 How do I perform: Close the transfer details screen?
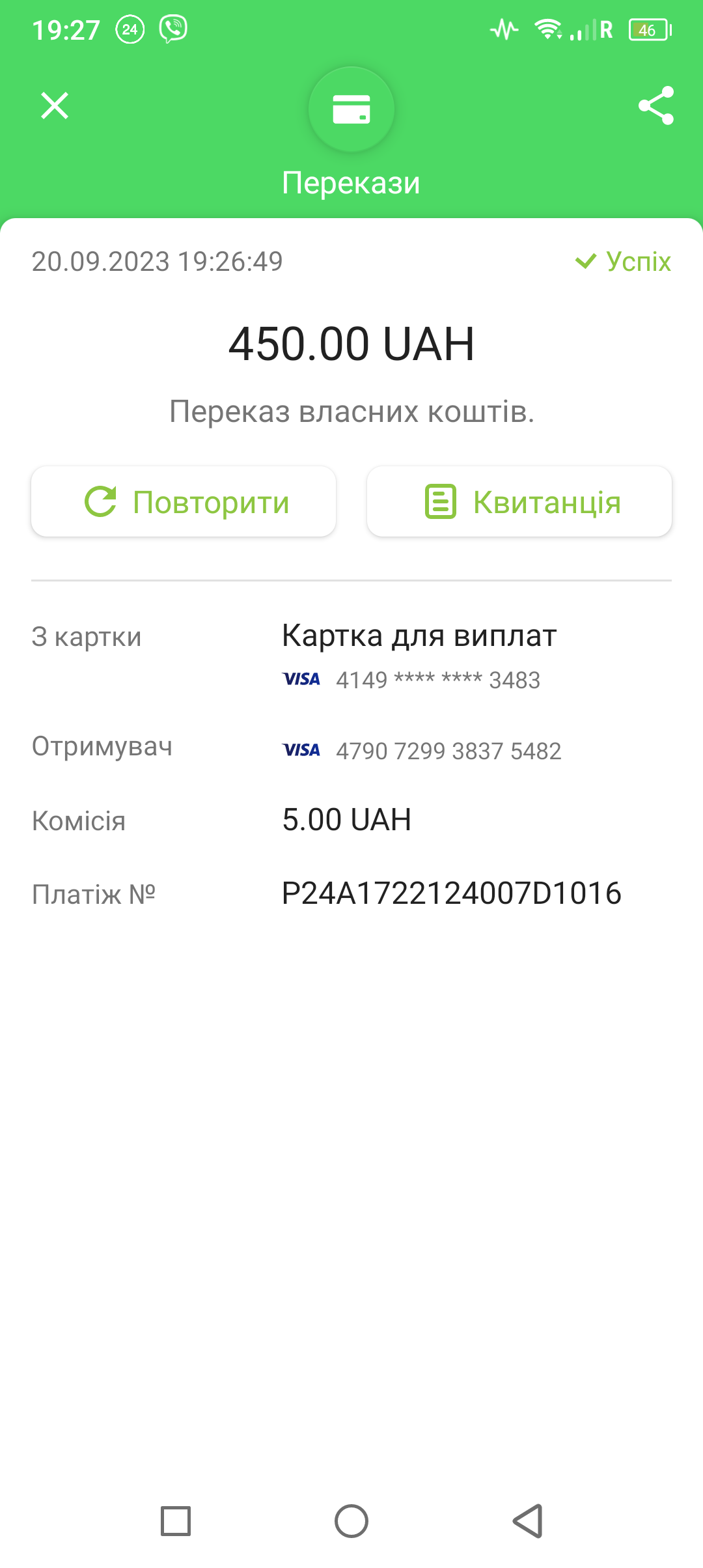pos(55,105)
